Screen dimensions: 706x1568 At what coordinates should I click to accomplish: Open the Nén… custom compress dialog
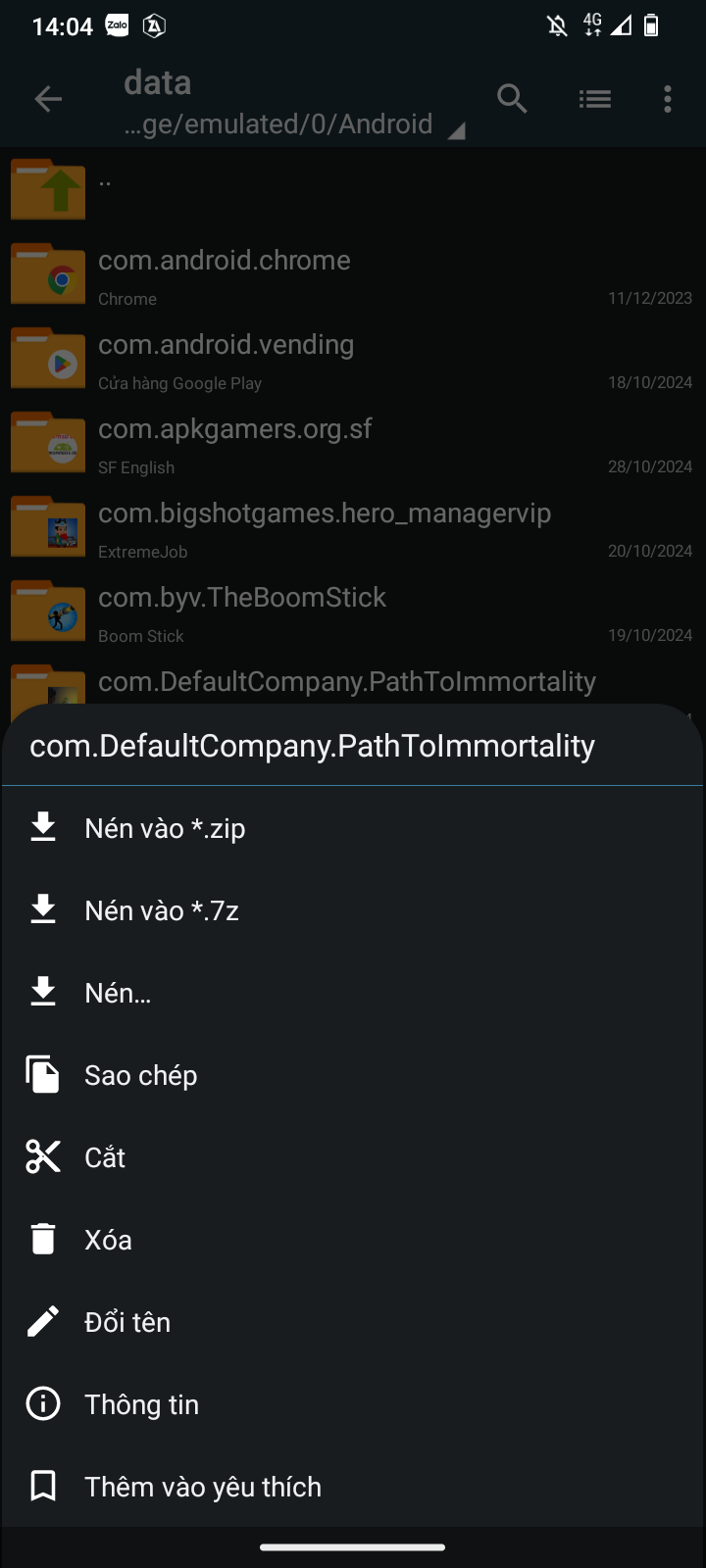pyautogui.click(x=118, y=993)
